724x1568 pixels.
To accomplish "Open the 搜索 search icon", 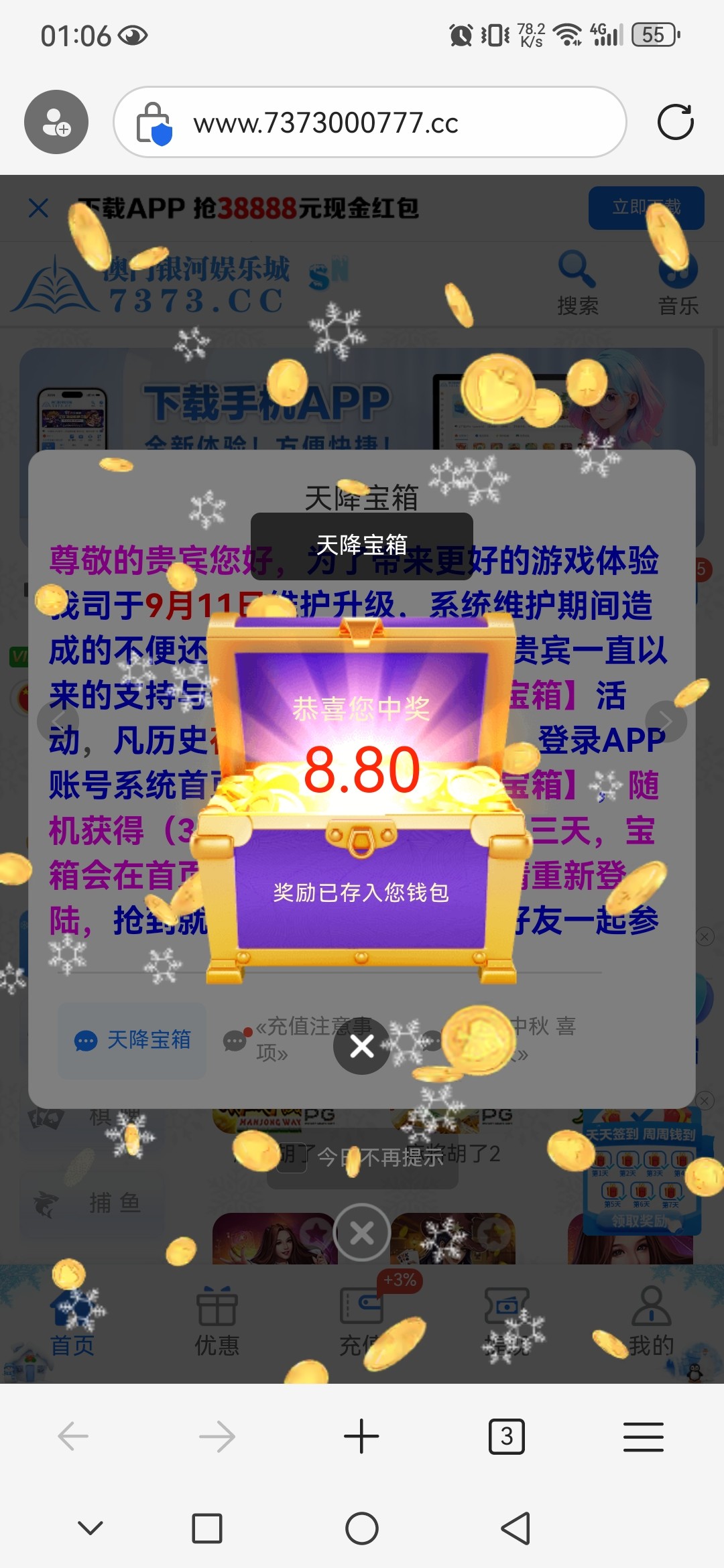I will (x=577, y=283).
